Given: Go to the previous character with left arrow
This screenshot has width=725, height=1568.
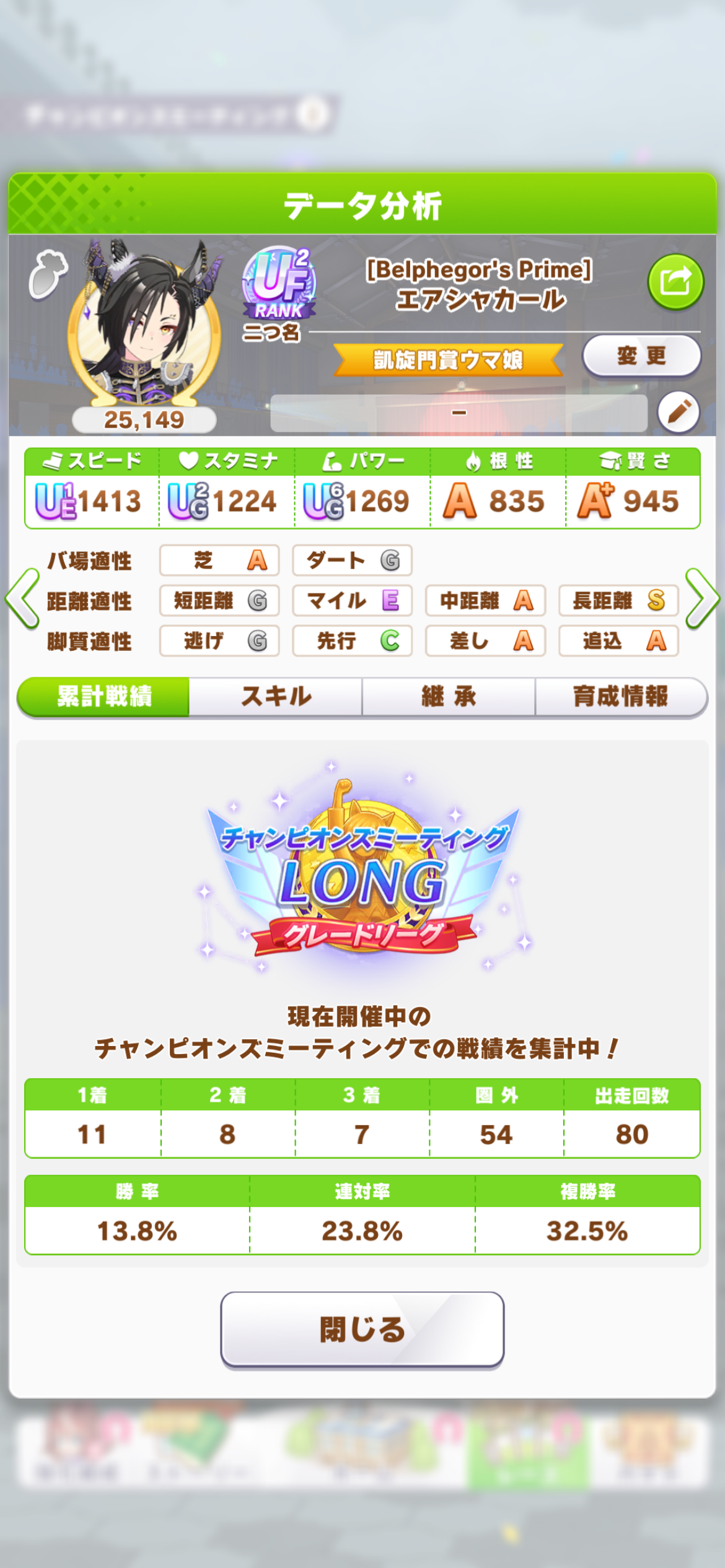Looking at the screenshot, I should (x=22, y=599).
